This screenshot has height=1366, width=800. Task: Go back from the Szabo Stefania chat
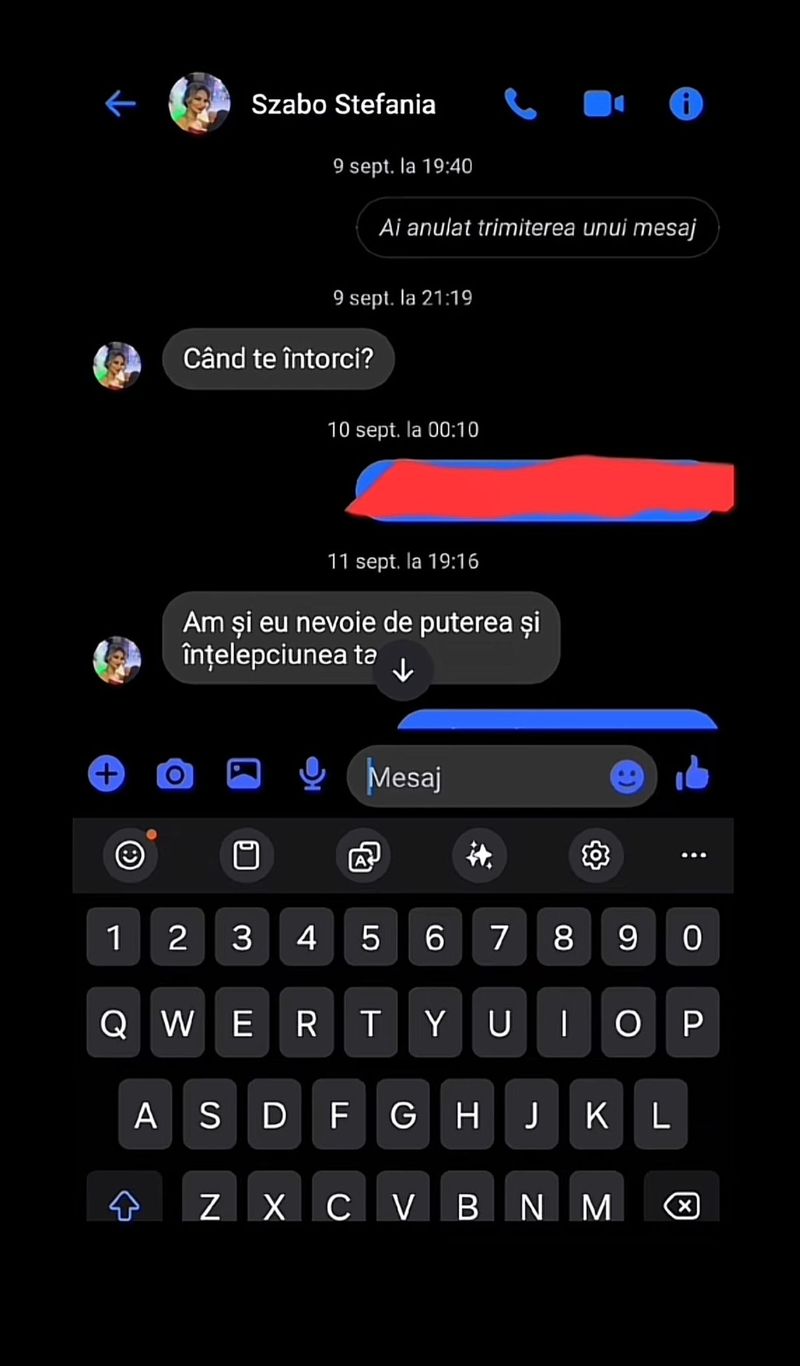120,104
